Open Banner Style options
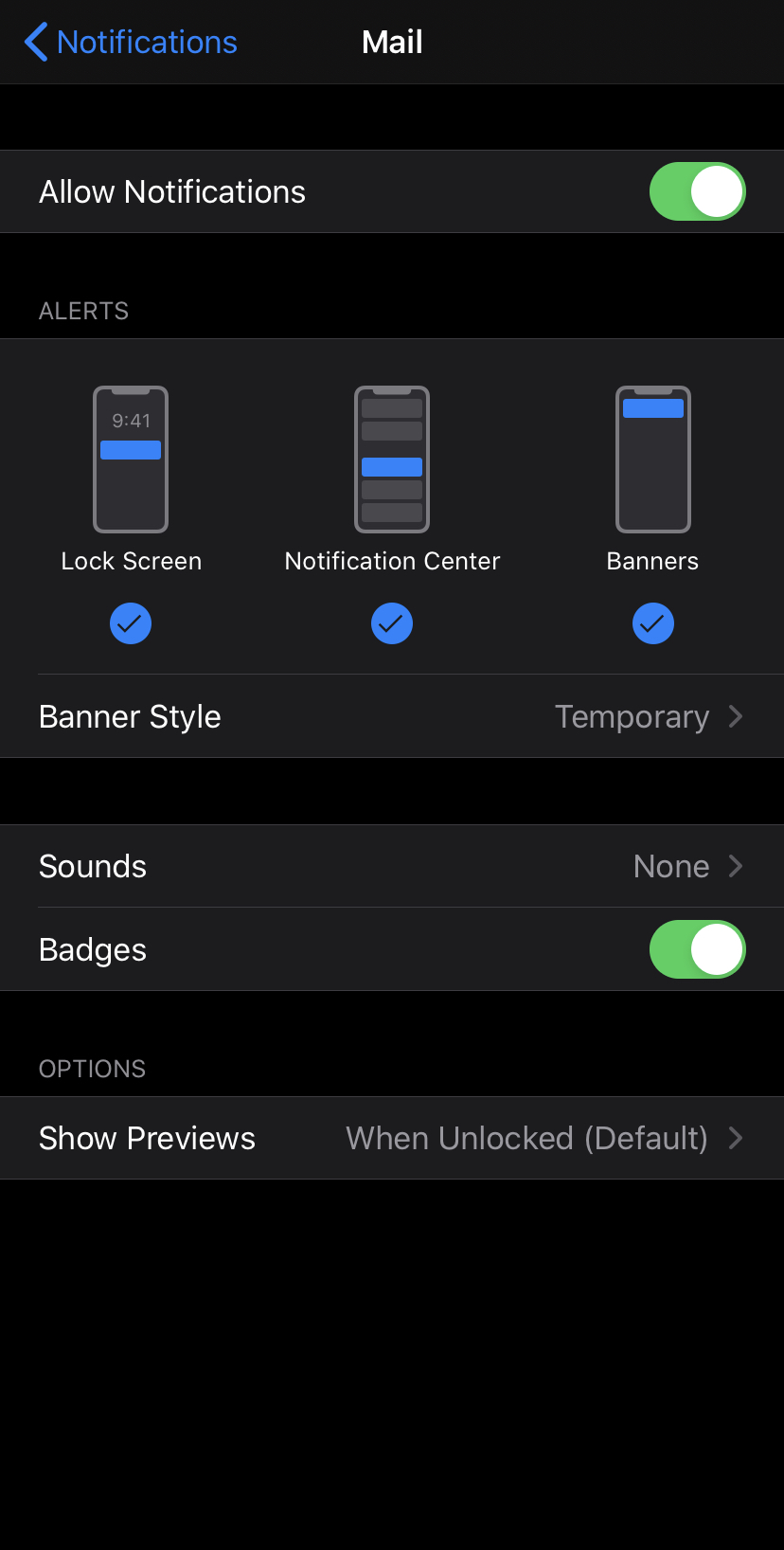This screenshot has width=784, height=1550. tap(392, 716)
